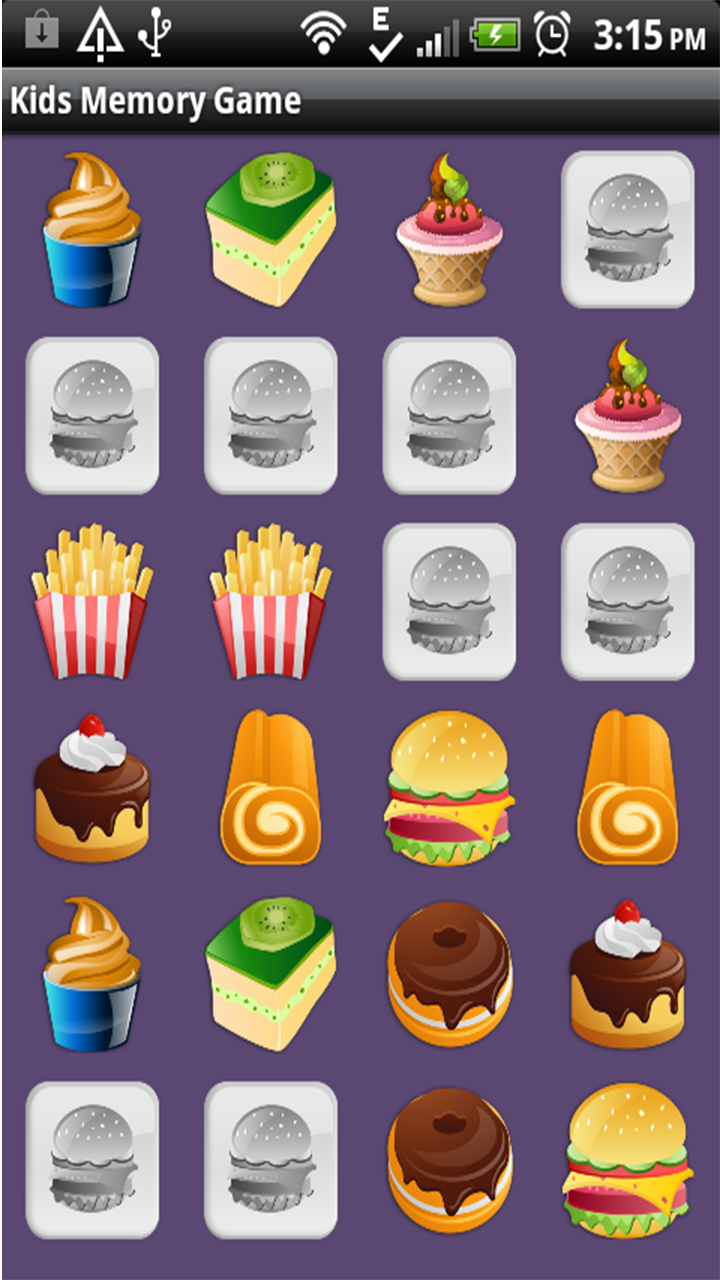Flip hidden card left of the pink cupcake

click(449, 415)
